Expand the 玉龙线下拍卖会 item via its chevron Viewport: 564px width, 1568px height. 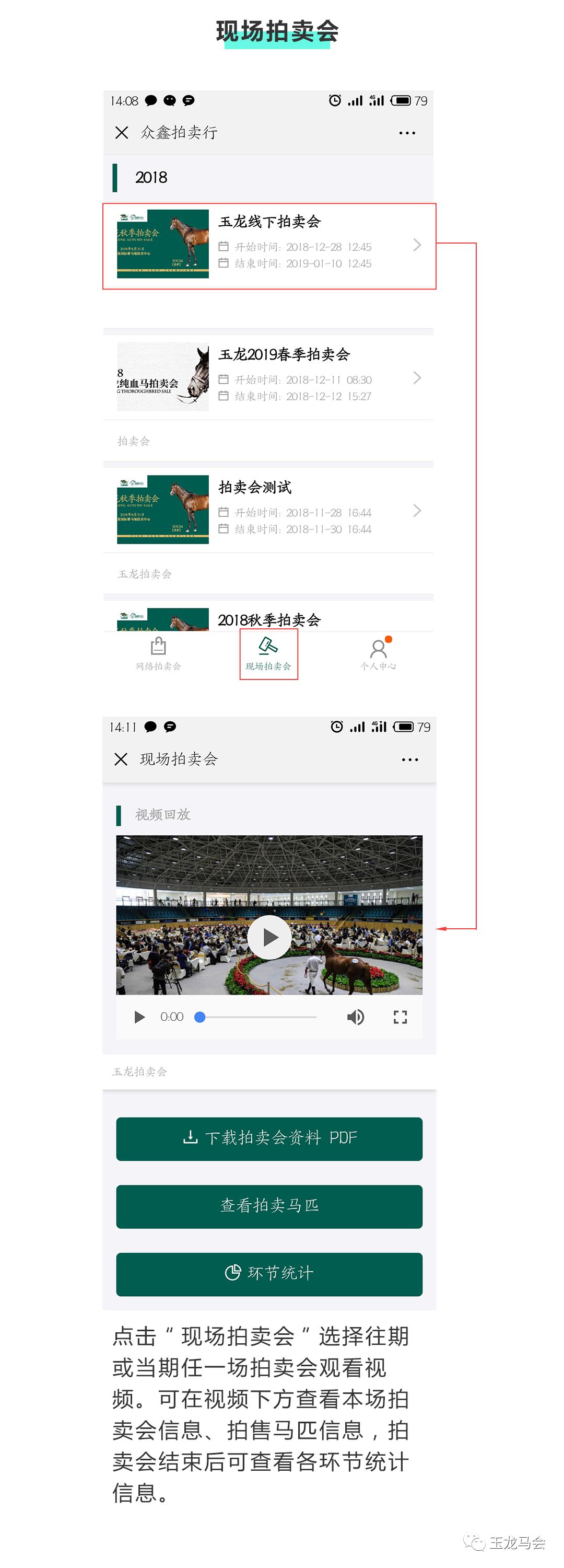click(417, 245)
